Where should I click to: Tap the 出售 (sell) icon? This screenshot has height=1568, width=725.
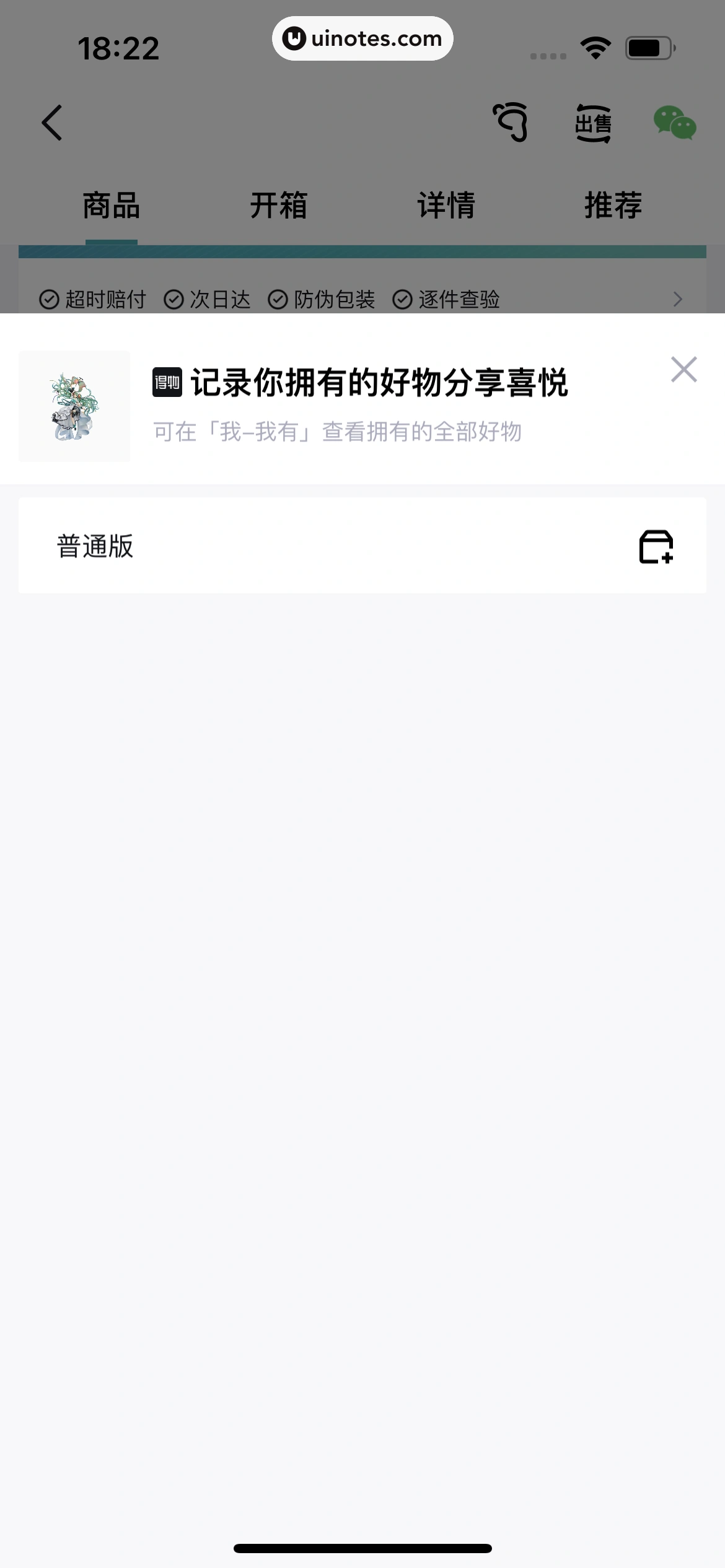pos(594,122)
